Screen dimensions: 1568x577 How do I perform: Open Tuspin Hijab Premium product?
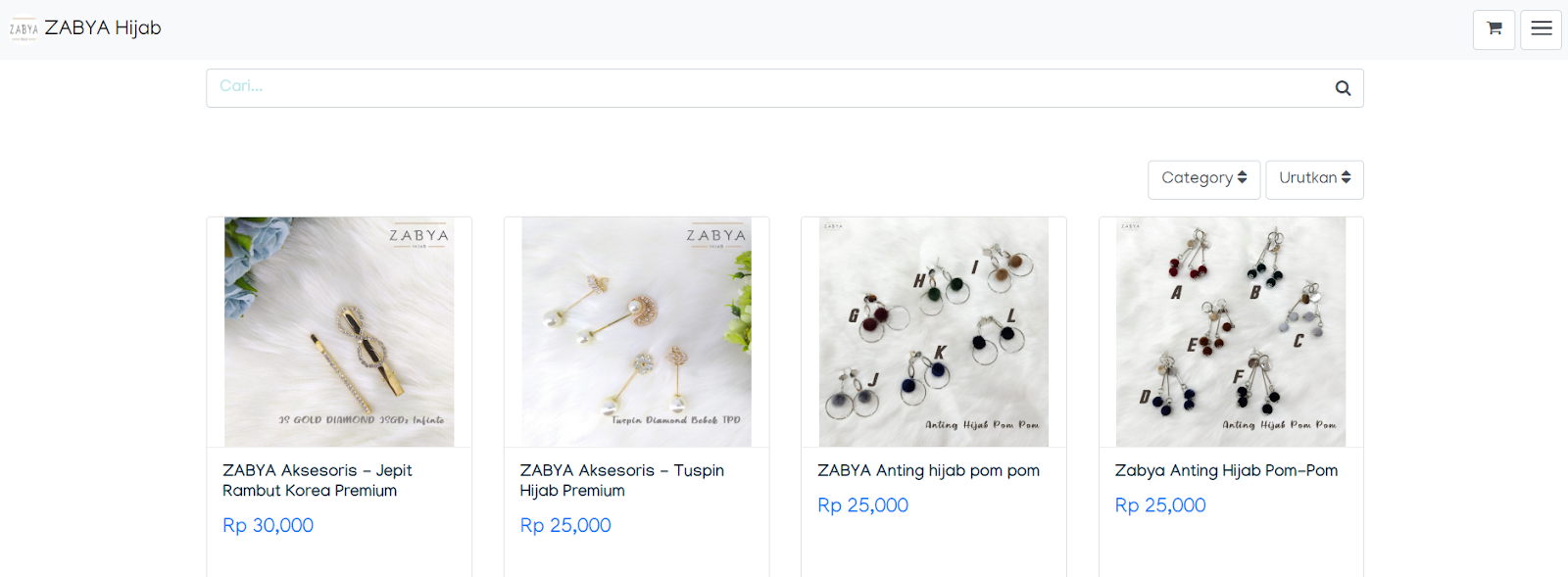621,480
